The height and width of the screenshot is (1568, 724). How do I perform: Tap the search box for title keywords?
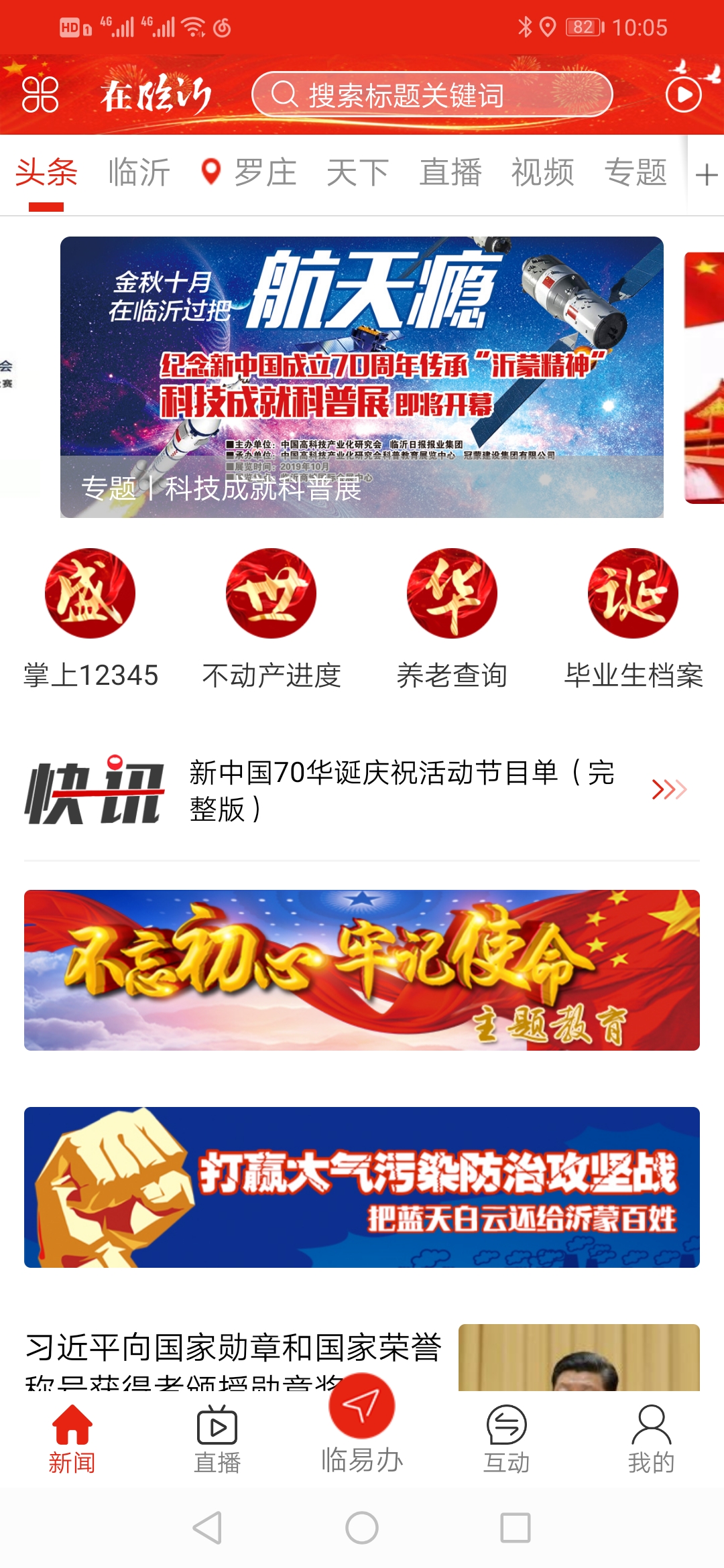(432, 94)
